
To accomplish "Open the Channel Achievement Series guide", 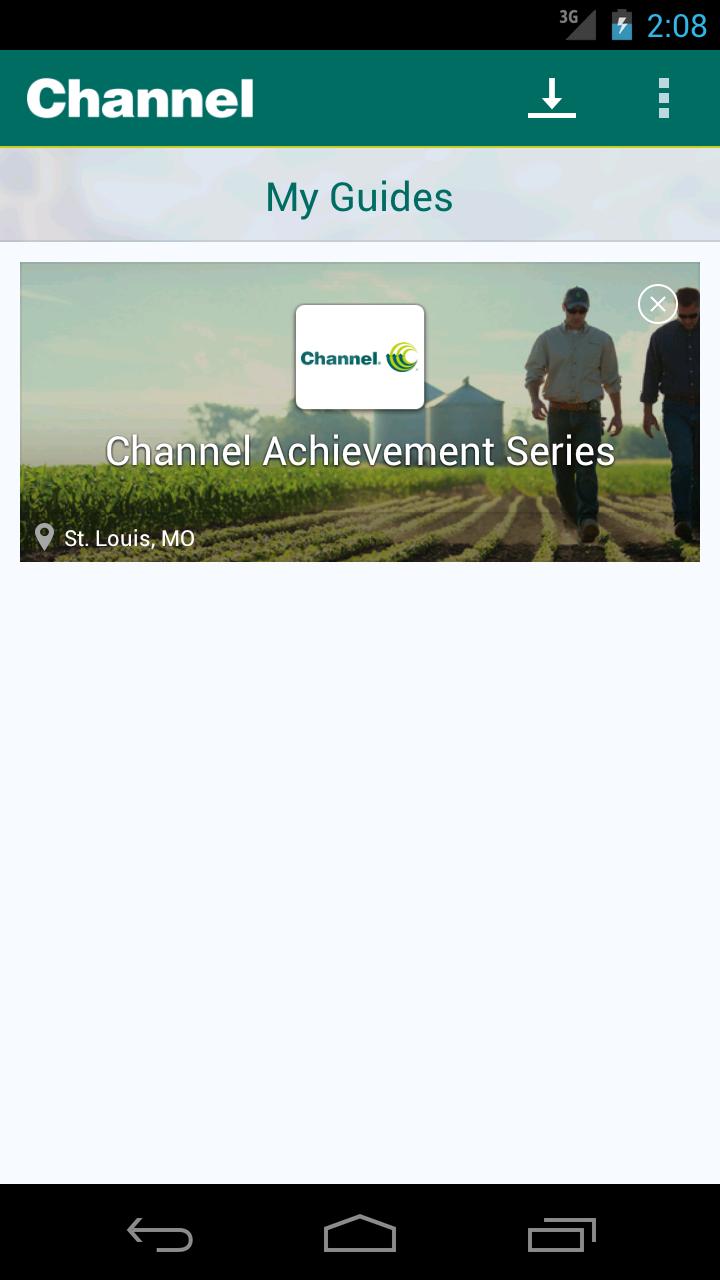I will (x=359, y=452).
